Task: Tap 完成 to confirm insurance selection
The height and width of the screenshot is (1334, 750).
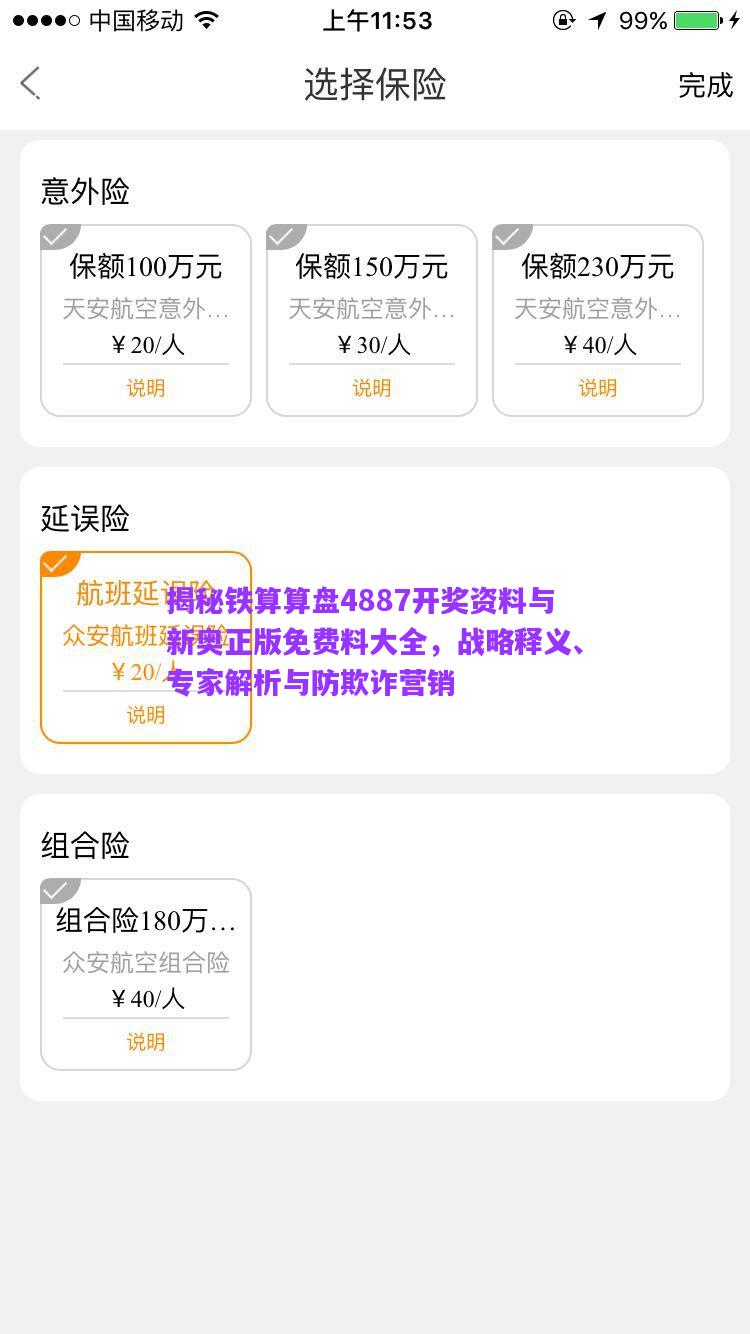Action: pyautogui.click(x=705, y=86)
